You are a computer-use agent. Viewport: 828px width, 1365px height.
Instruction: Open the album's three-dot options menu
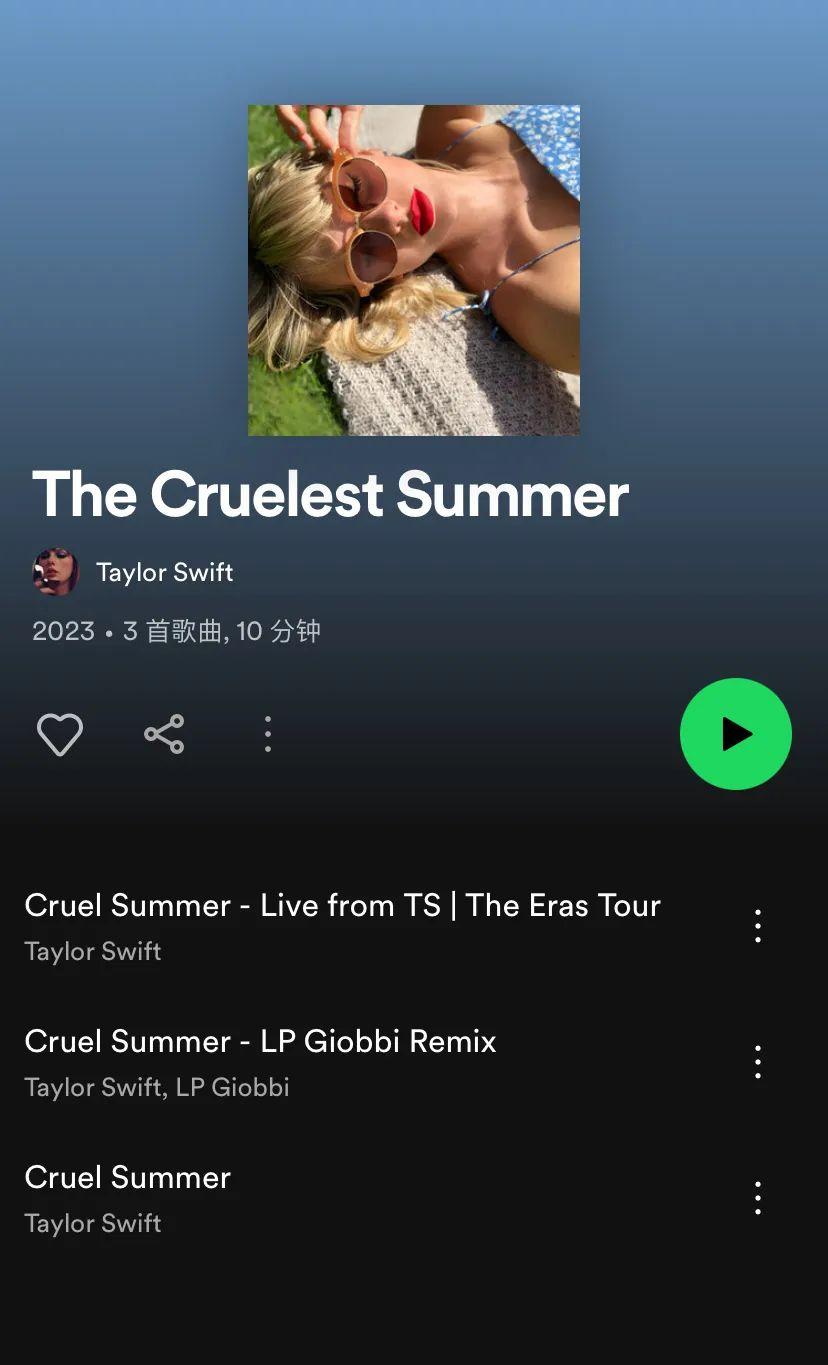pyautogui.click(x=268, y=733)
